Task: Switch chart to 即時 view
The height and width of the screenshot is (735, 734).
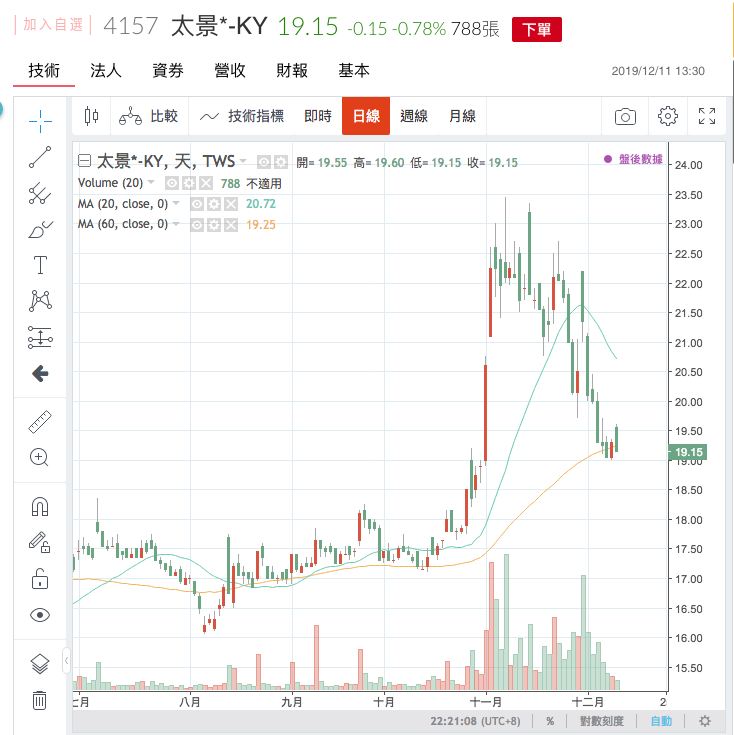Action: 318,116
